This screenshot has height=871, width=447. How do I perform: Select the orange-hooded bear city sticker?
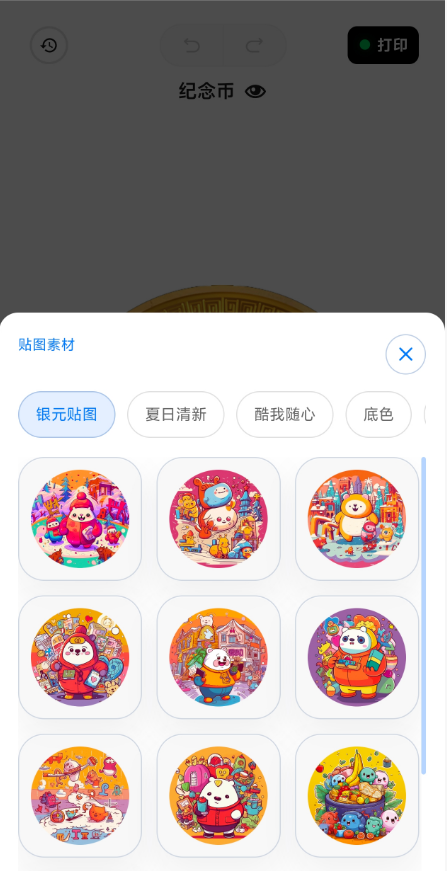click(356, 519)
